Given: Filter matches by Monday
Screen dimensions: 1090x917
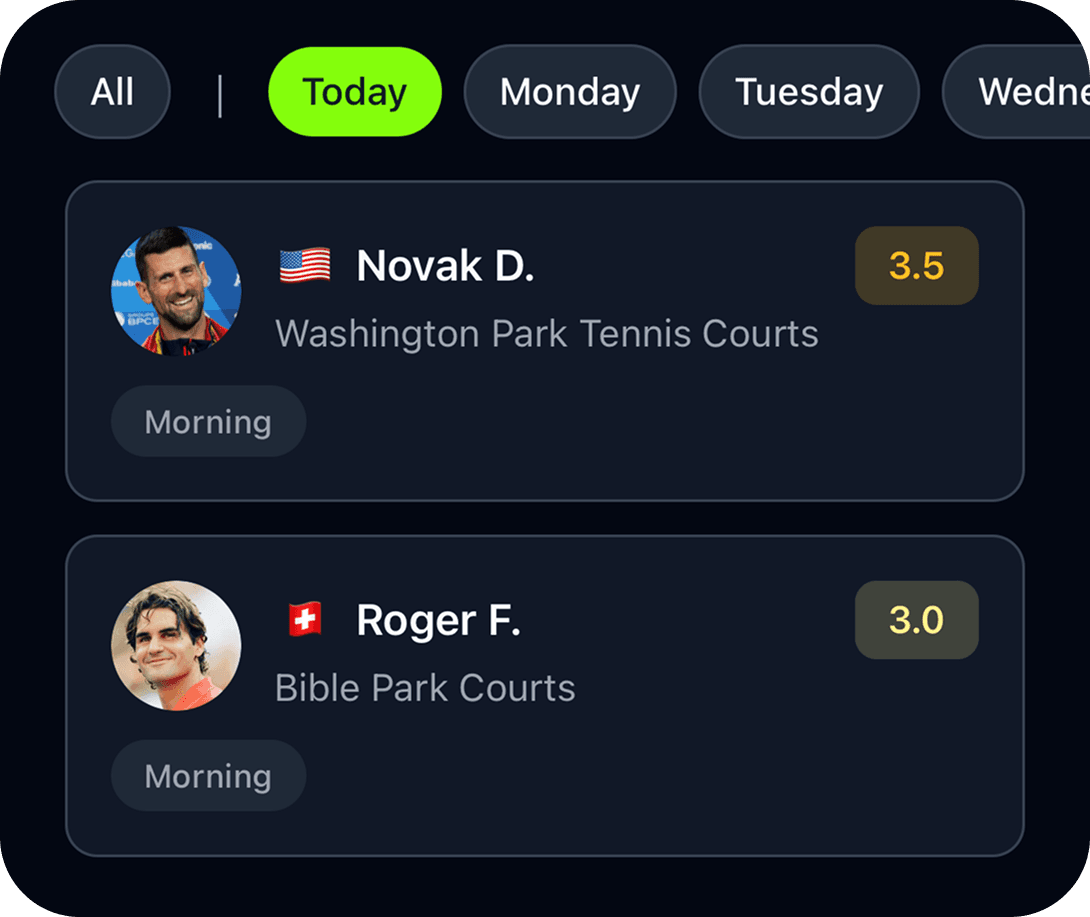Looking at the screenshot, I should (x=570, y=92).
